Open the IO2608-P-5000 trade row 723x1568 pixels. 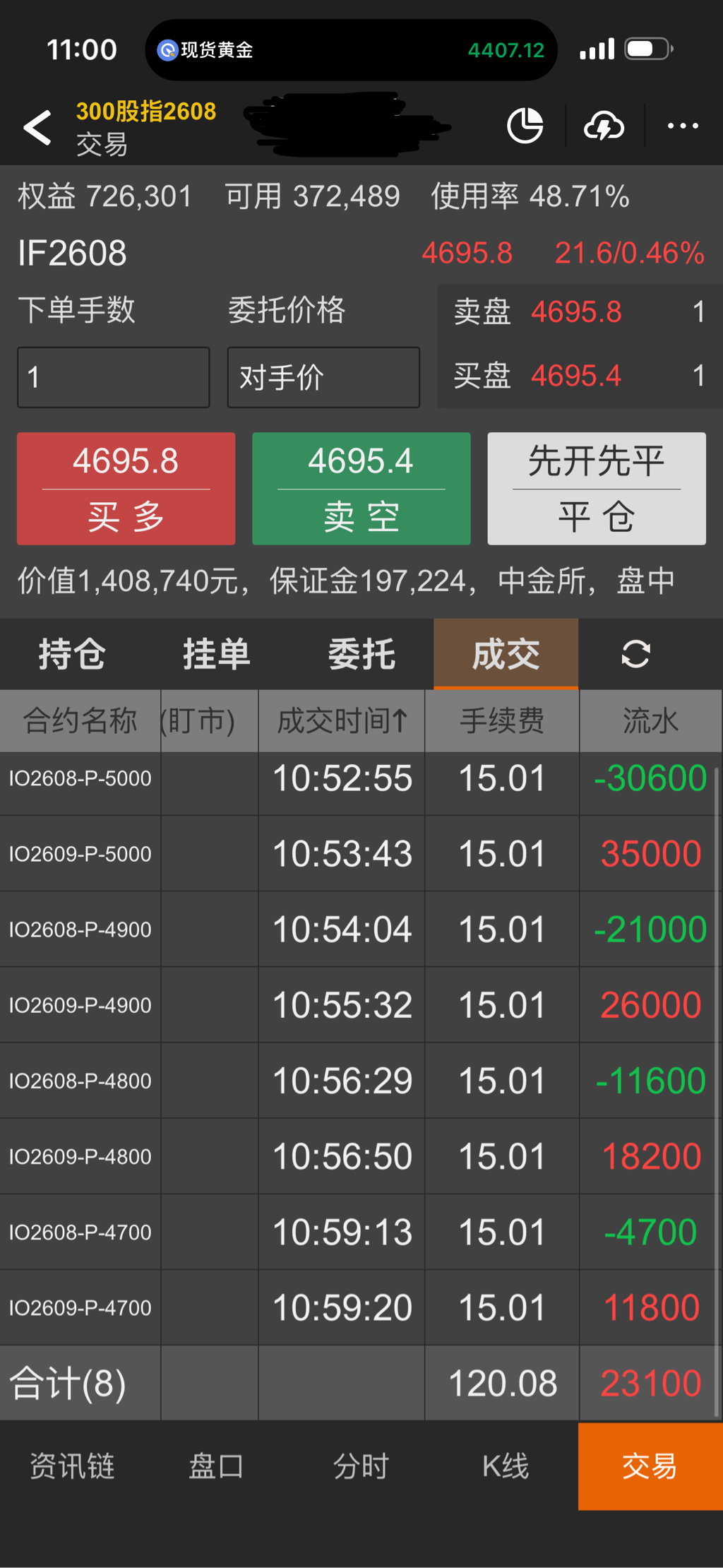coord(358,778)
